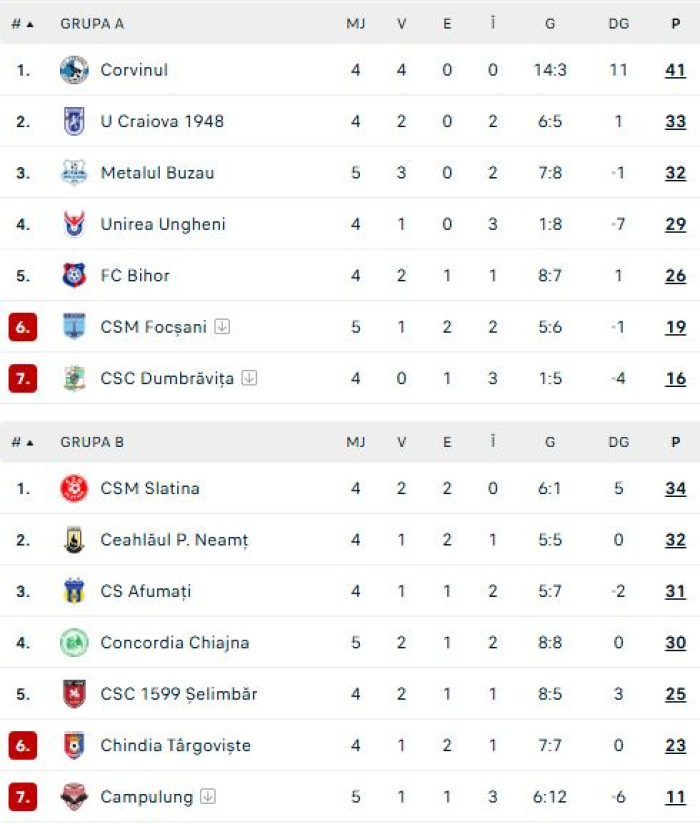700x824 pixels.
Task: View Concordia Chiajna team page
Action: [x=174, y=642]
